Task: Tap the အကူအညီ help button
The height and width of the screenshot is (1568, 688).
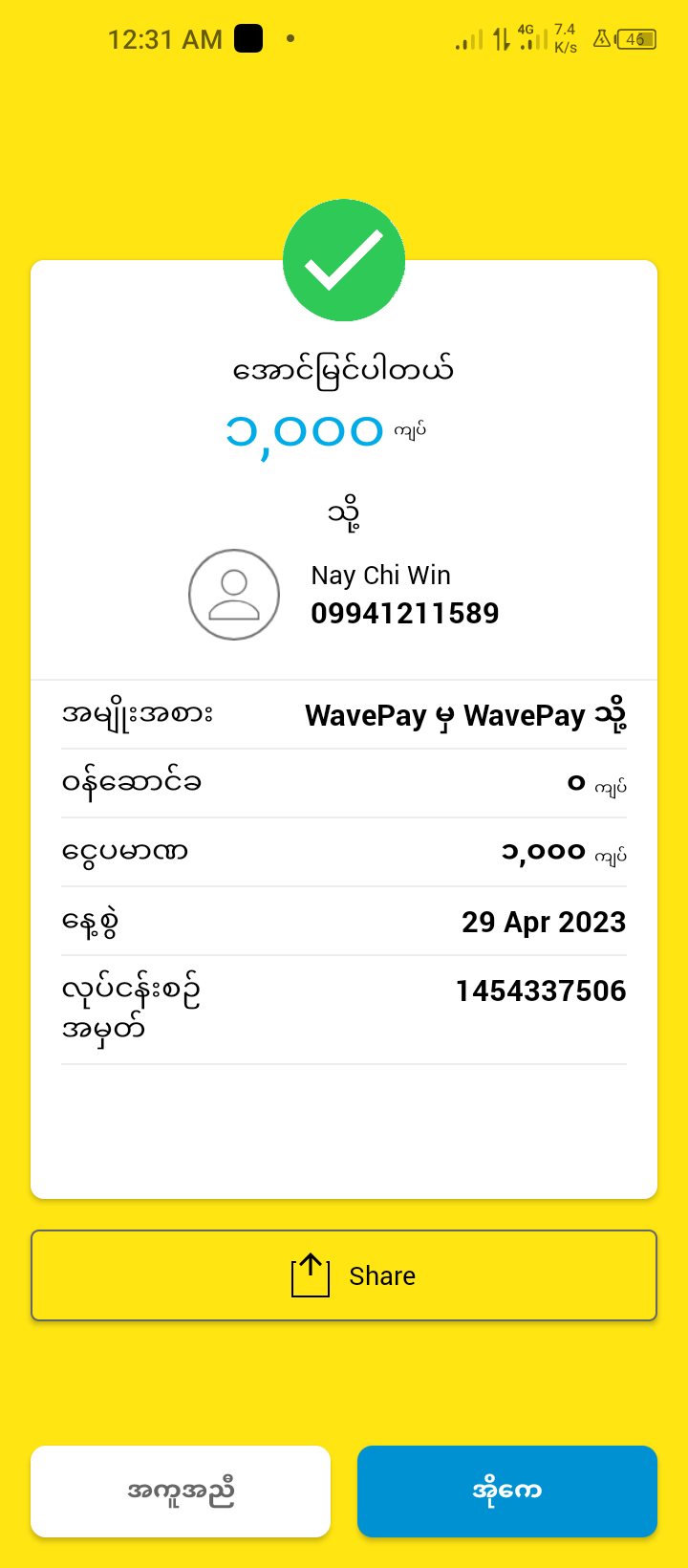Action: 181,1491
